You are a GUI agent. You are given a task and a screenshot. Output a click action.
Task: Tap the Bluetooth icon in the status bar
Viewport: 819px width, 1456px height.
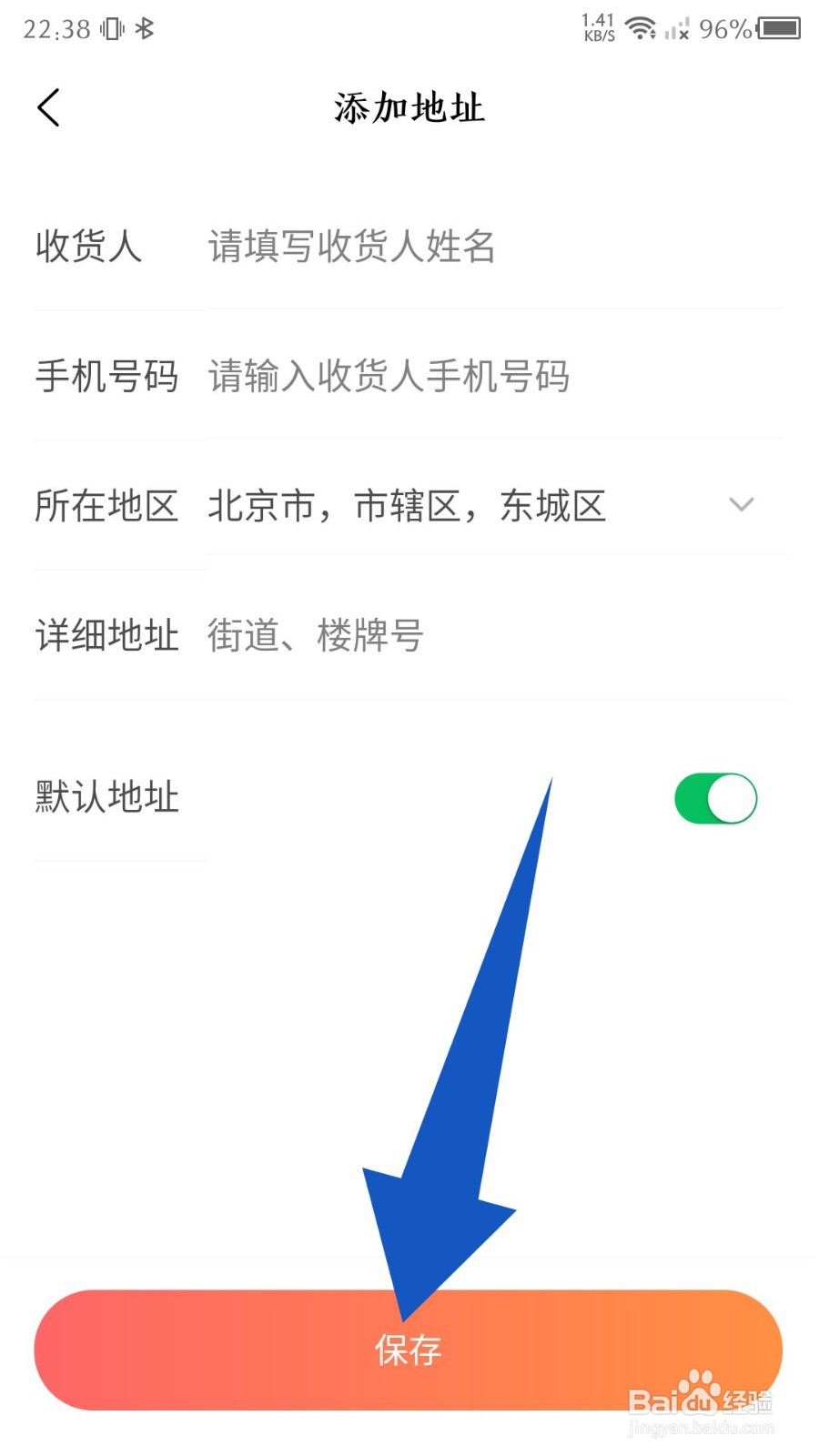(146, 27)
